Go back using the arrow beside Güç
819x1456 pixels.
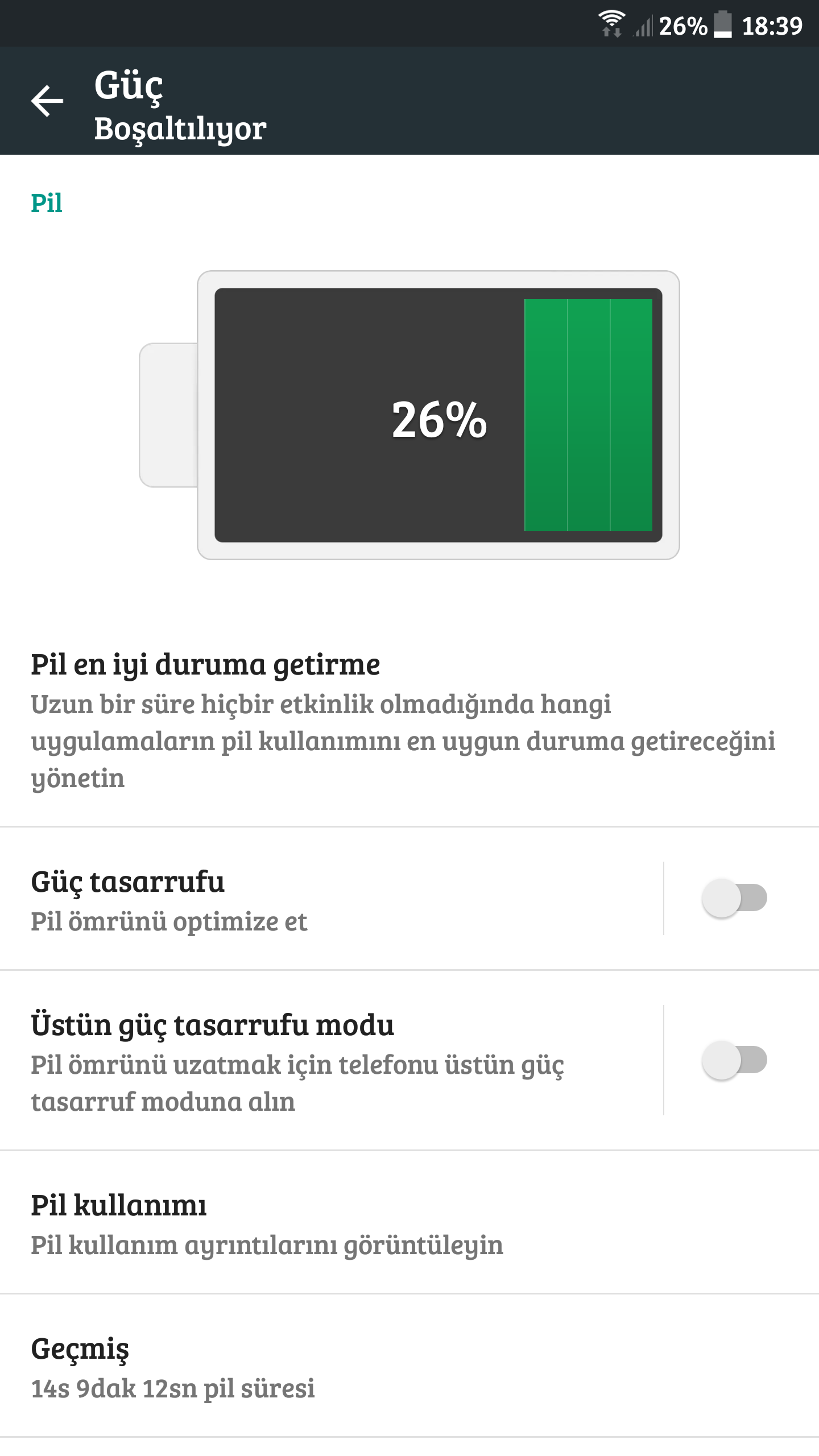pos(47,101)
